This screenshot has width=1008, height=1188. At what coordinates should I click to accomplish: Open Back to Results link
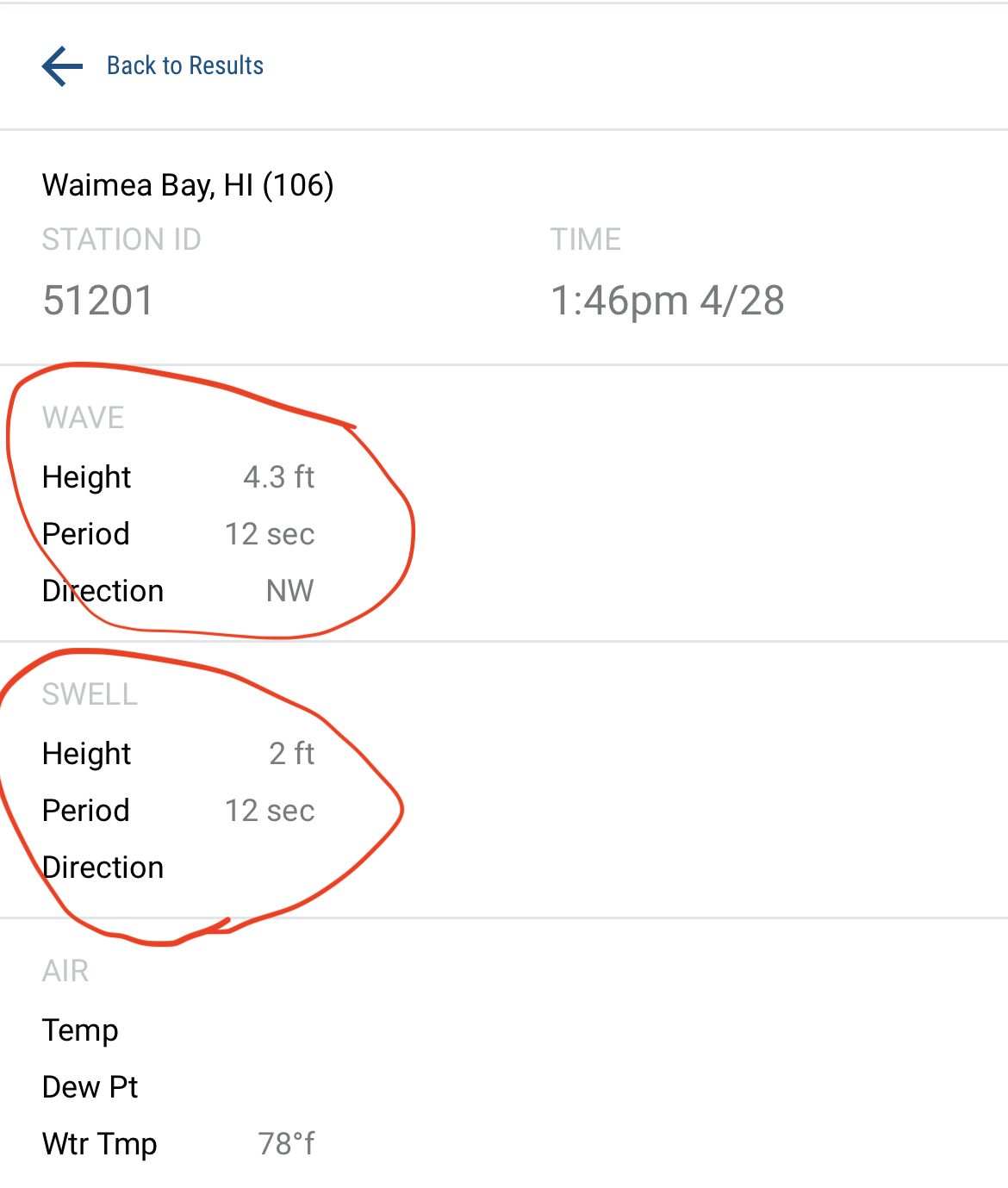click(x=184, y=65)
